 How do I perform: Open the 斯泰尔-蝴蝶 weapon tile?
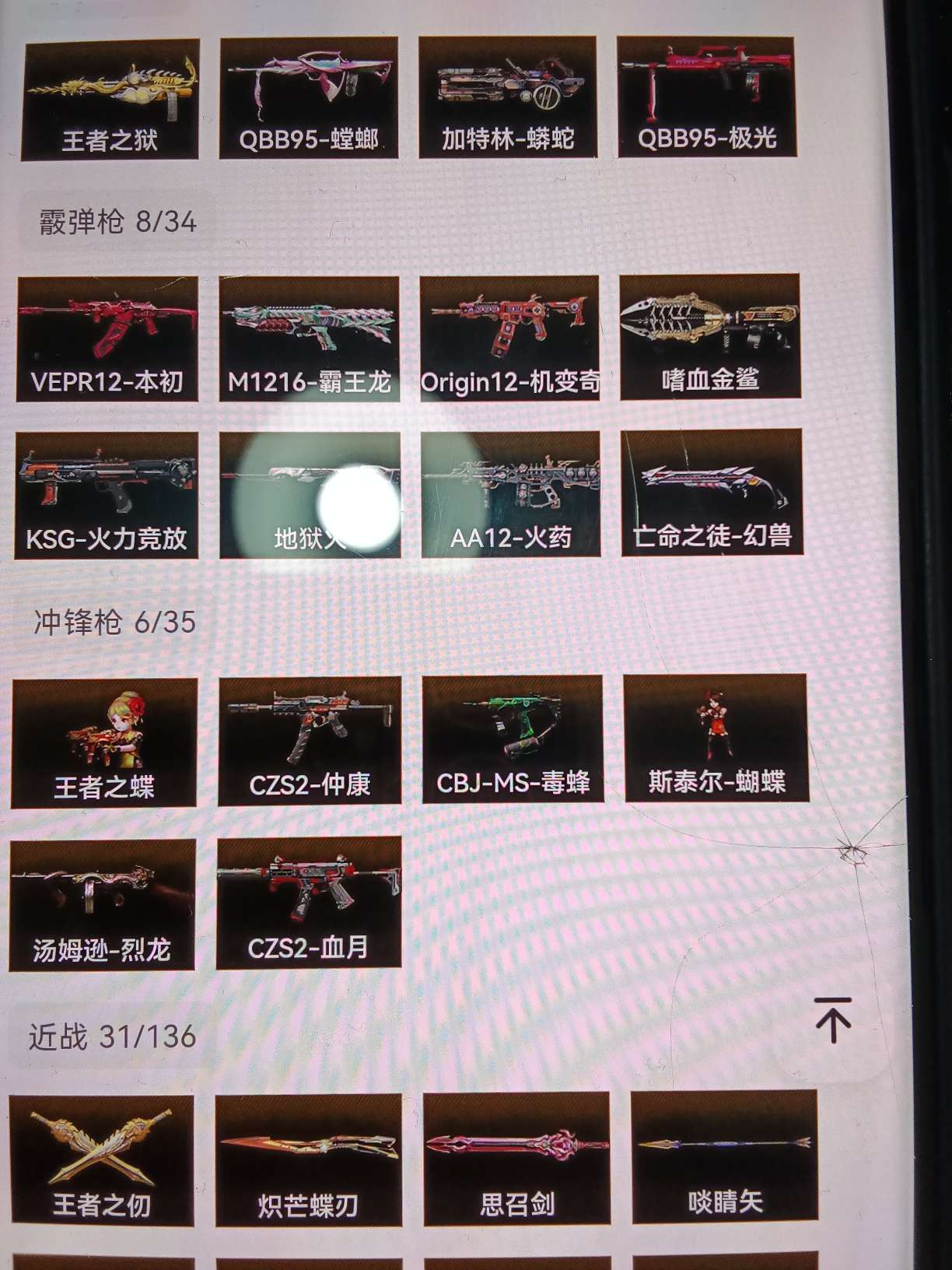click(716, 738)
